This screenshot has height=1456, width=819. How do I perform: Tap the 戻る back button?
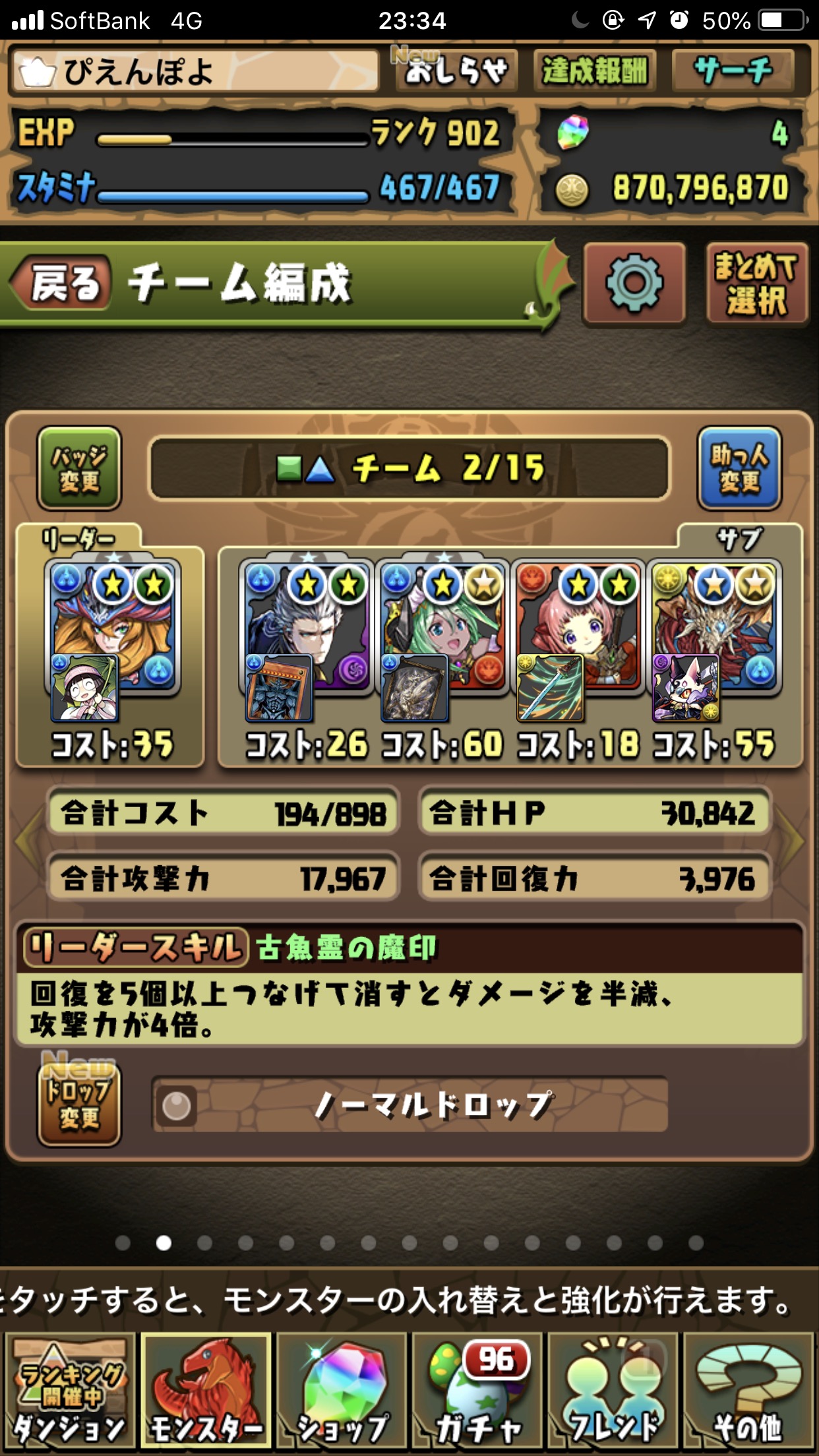pyautogui.click(x=61, y=284)
